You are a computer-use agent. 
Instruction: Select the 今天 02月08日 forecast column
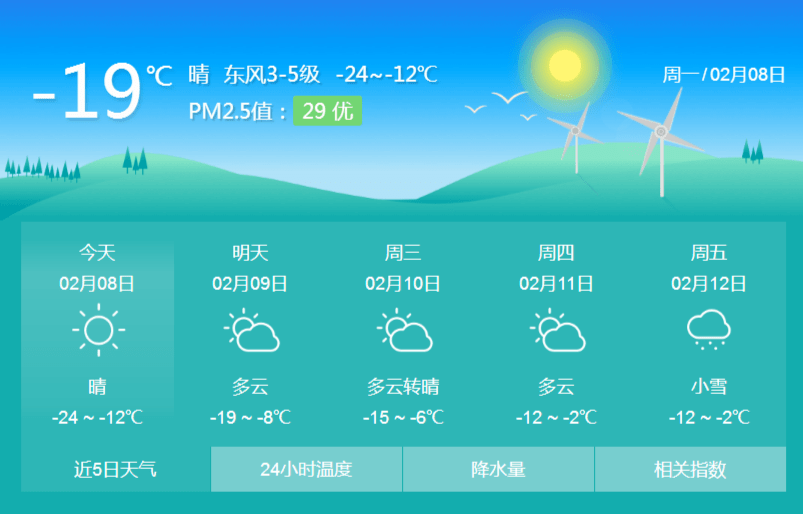click(x=97, y=332)
